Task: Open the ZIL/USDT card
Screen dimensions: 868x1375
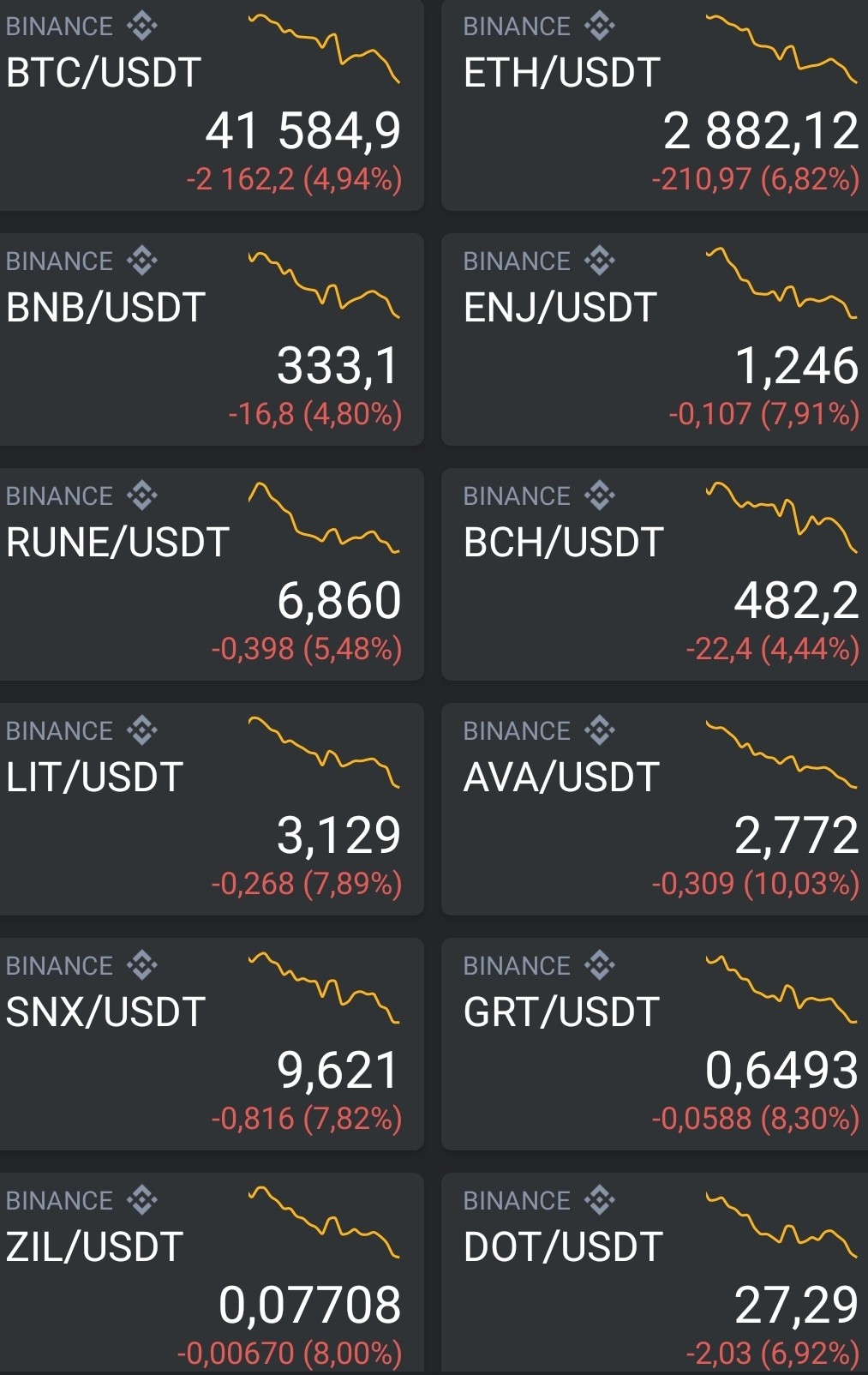Action: pyautogui.click(x=212, y=1274)
